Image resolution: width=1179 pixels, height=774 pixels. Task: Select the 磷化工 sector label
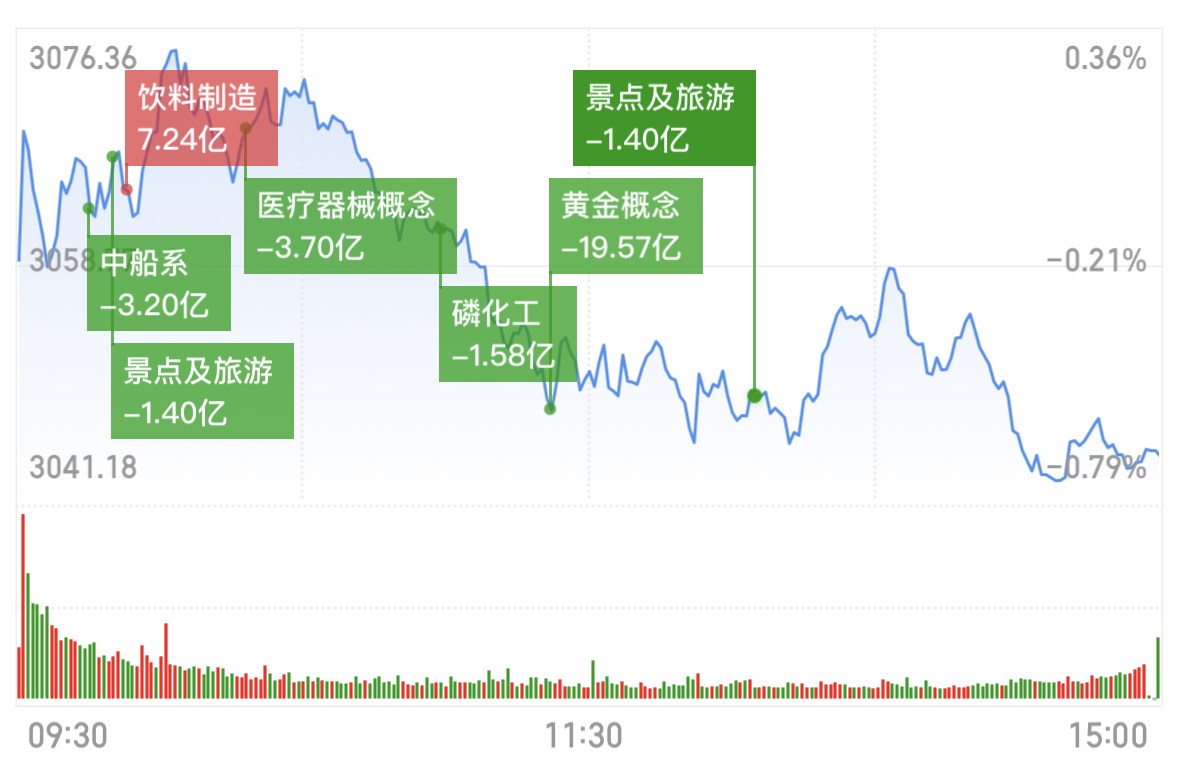click(x=507, y=333)
